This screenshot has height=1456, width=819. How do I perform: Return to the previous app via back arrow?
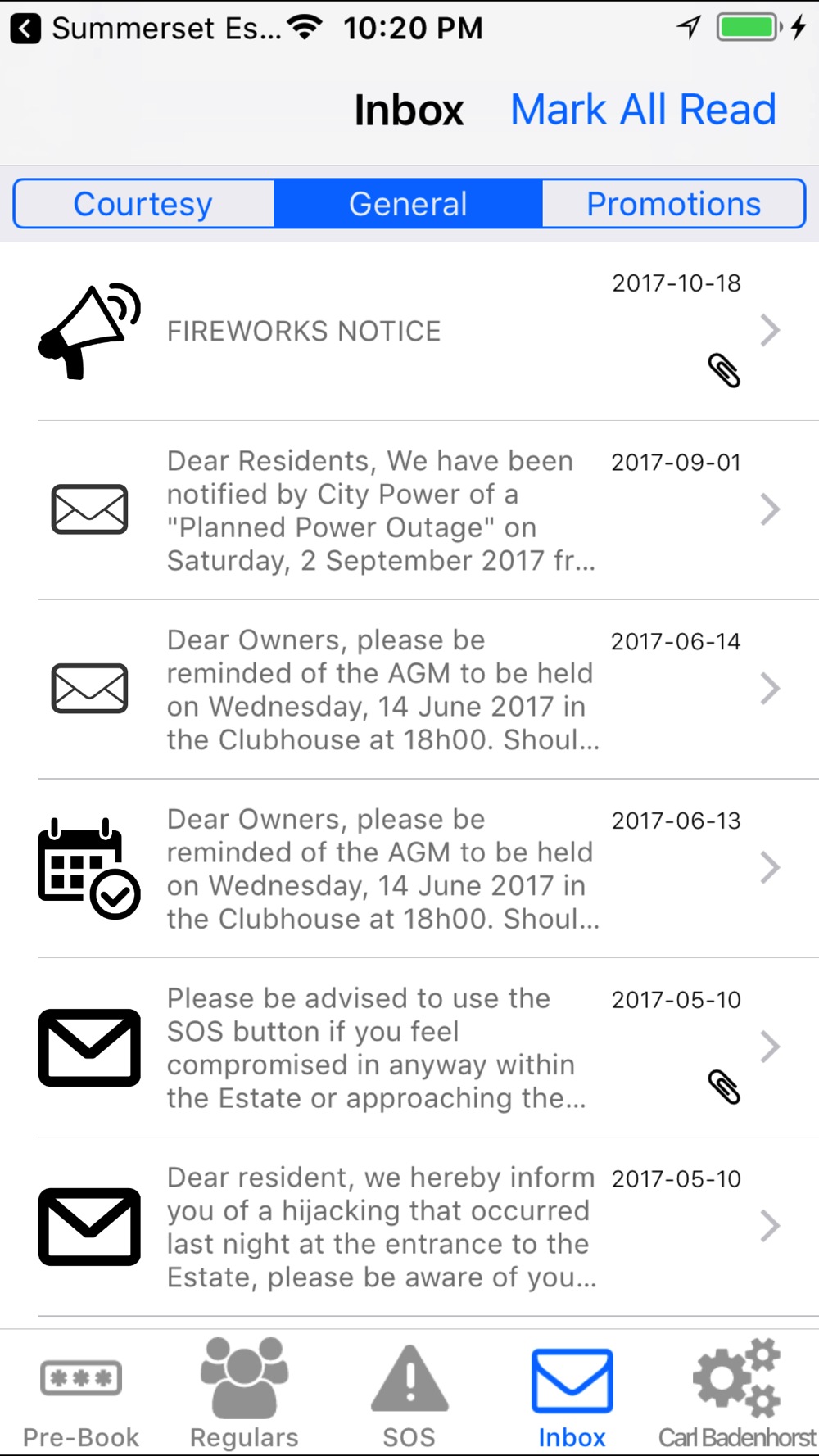point(26,29)
